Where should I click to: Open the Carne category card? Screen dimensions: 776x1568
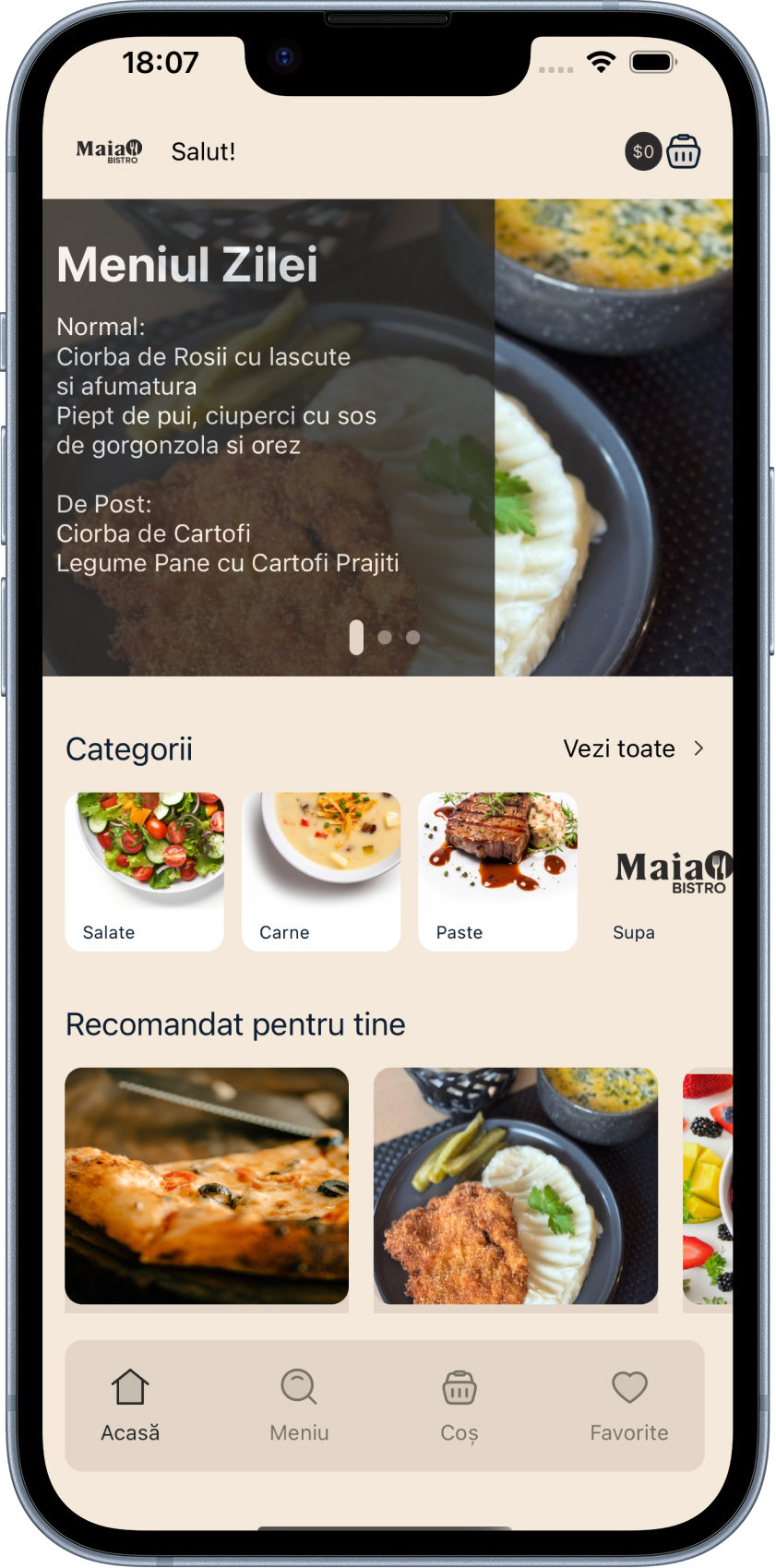point(321,871)
